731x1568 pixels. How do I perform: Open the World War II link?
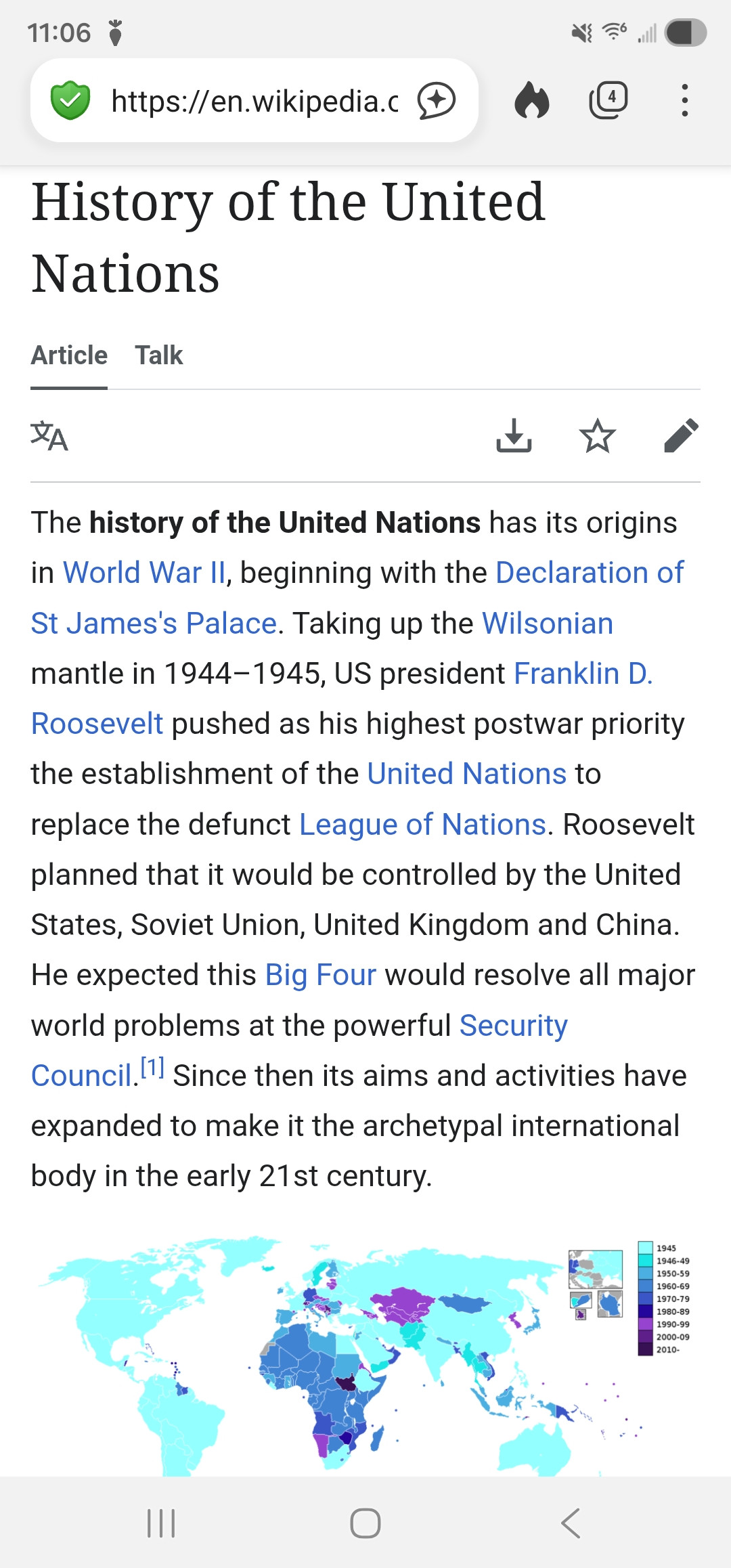tap(144, 573)
